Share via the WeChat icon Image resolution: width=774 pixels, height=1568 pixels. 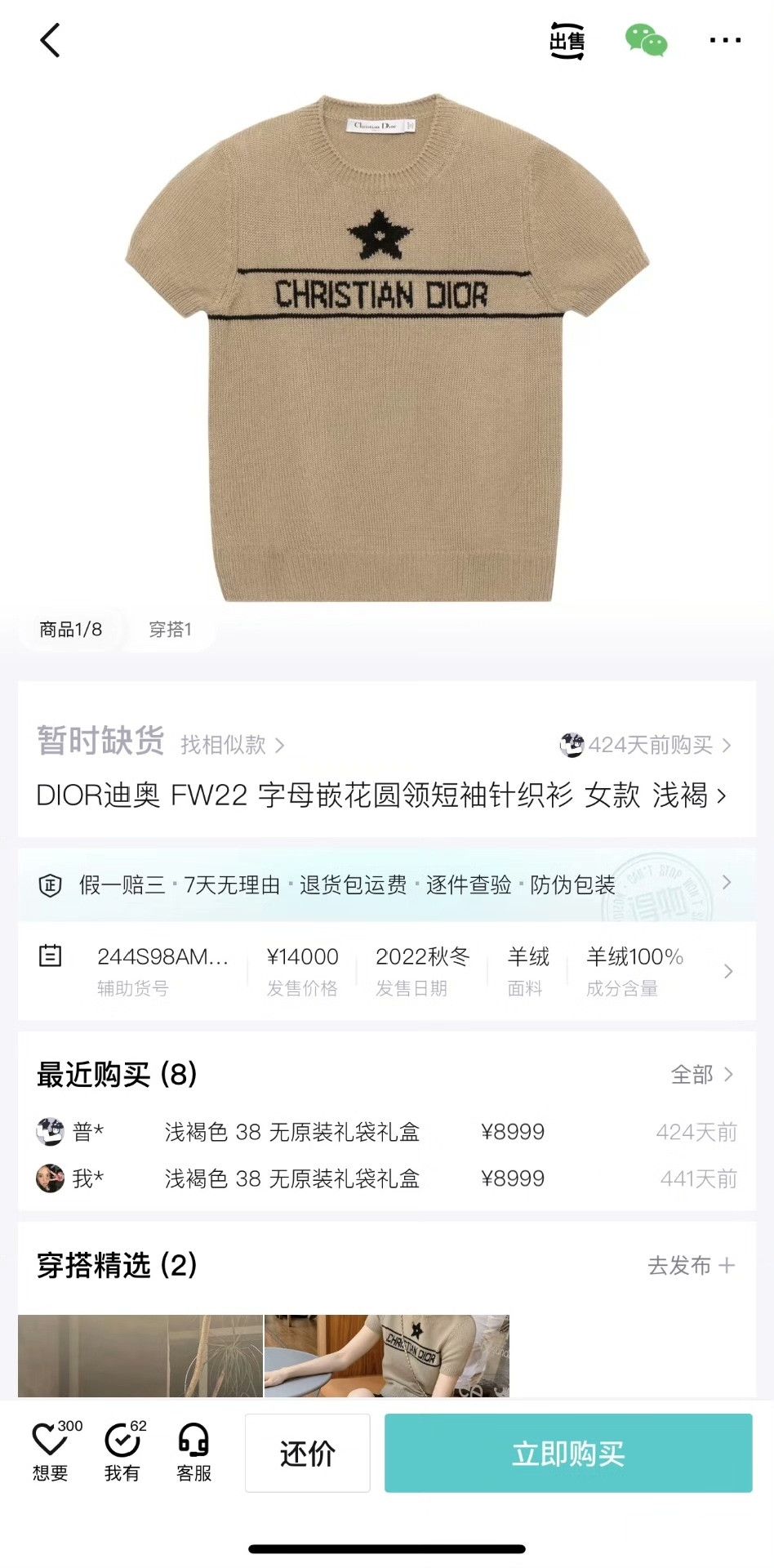click(646, 40)
